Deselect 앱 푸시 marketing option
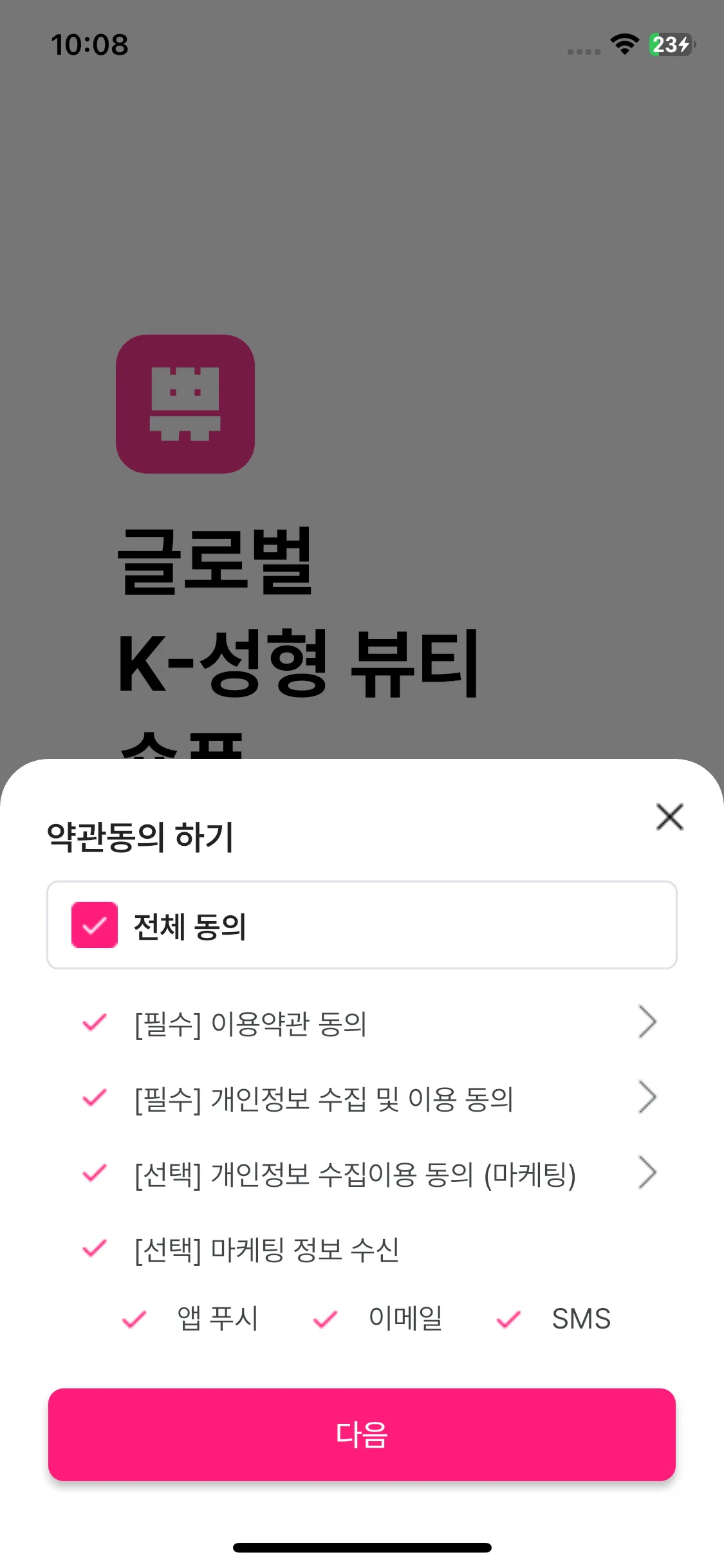Screen dimensions: 724x1568 pos(135,1320)
